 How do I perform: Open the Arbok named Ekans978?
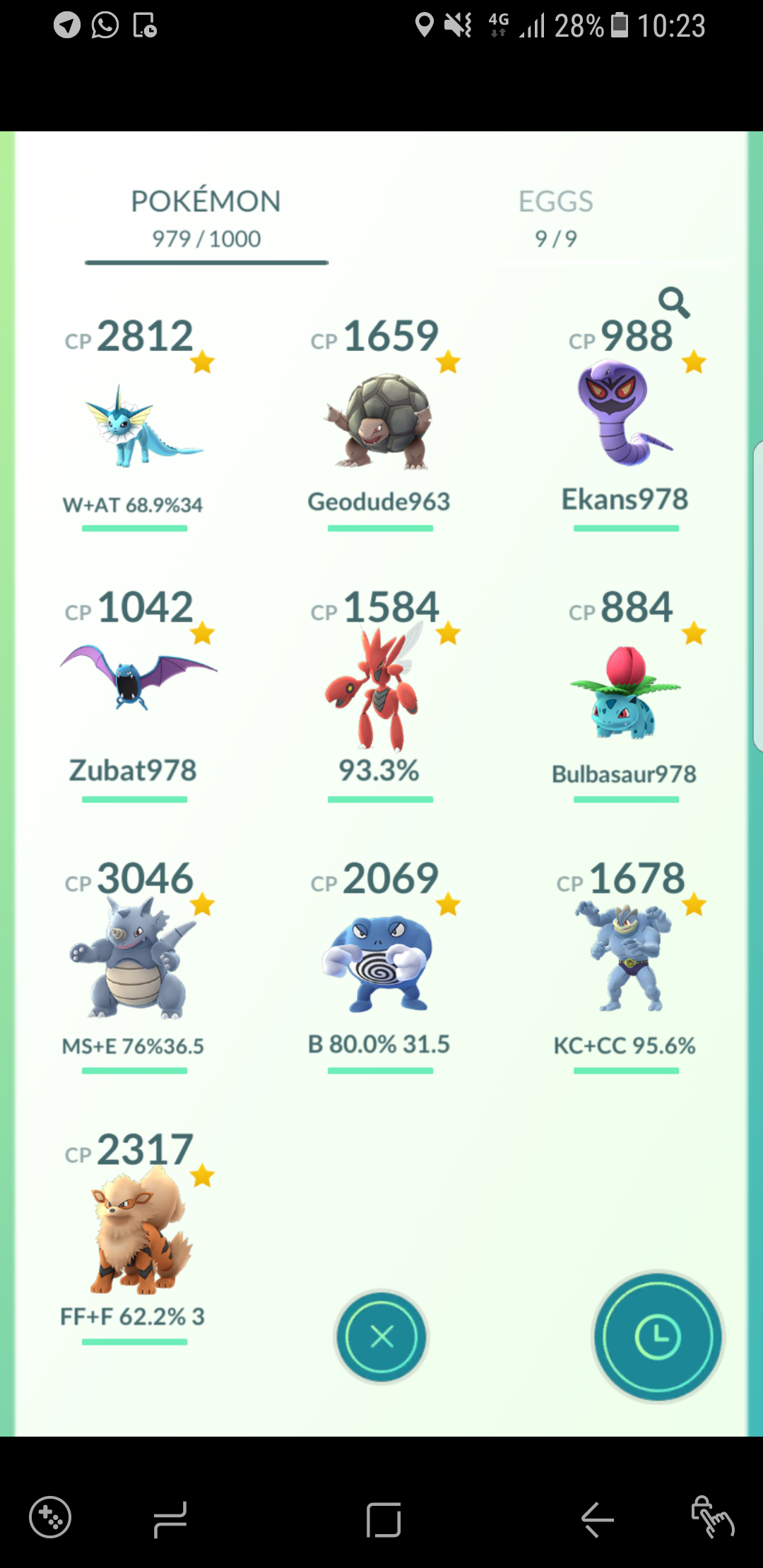point(625,422)
